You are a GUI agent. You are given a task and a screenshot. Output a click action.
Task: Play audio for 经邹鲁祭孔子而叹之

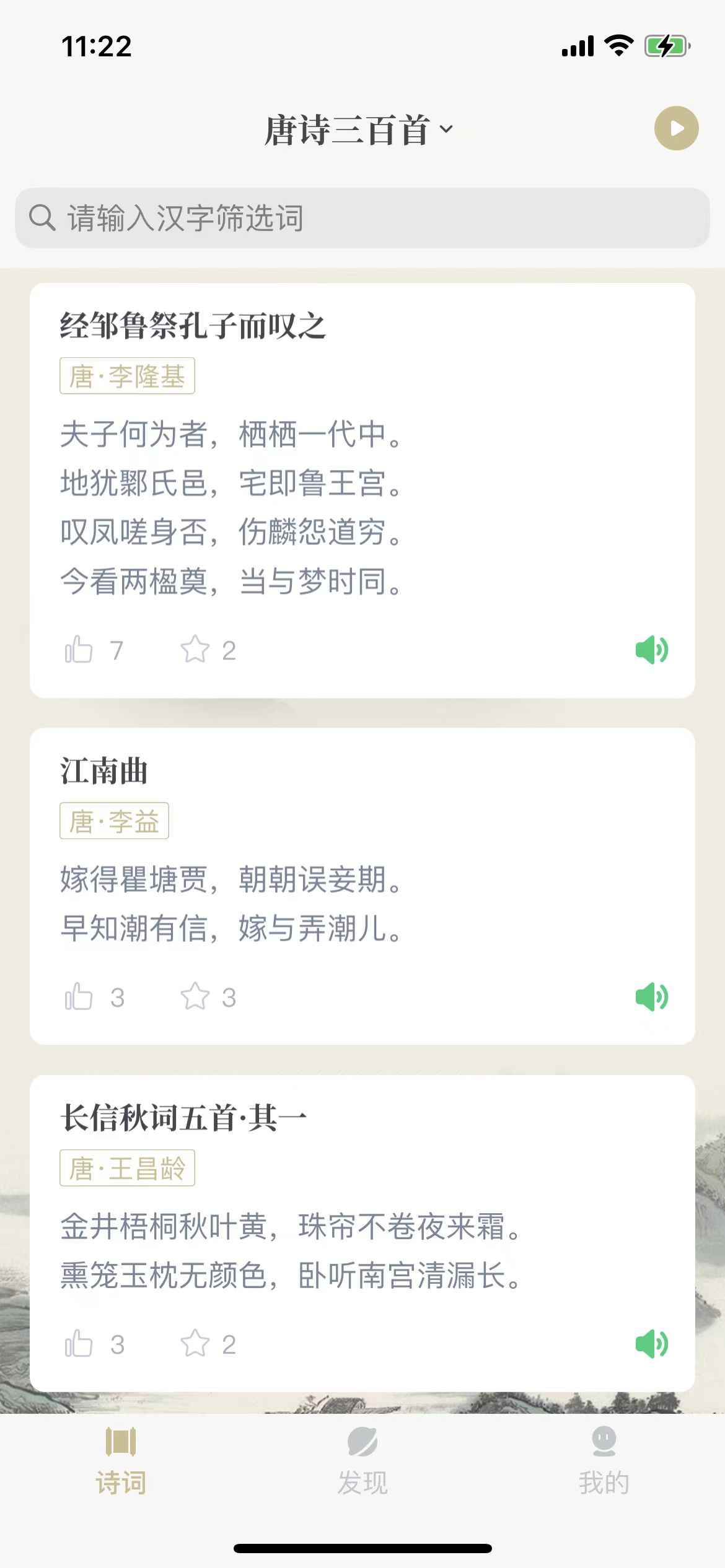[651, 650]
